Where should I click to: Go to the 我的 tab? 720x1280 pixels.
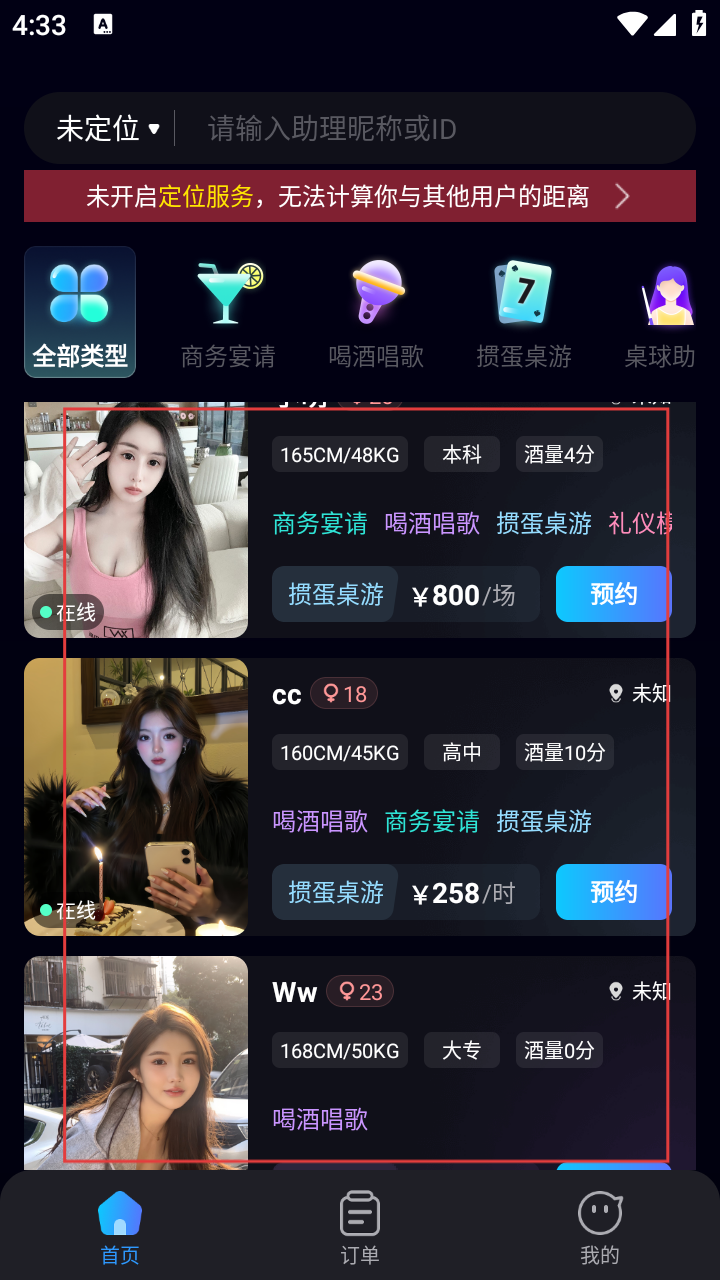600,1226
